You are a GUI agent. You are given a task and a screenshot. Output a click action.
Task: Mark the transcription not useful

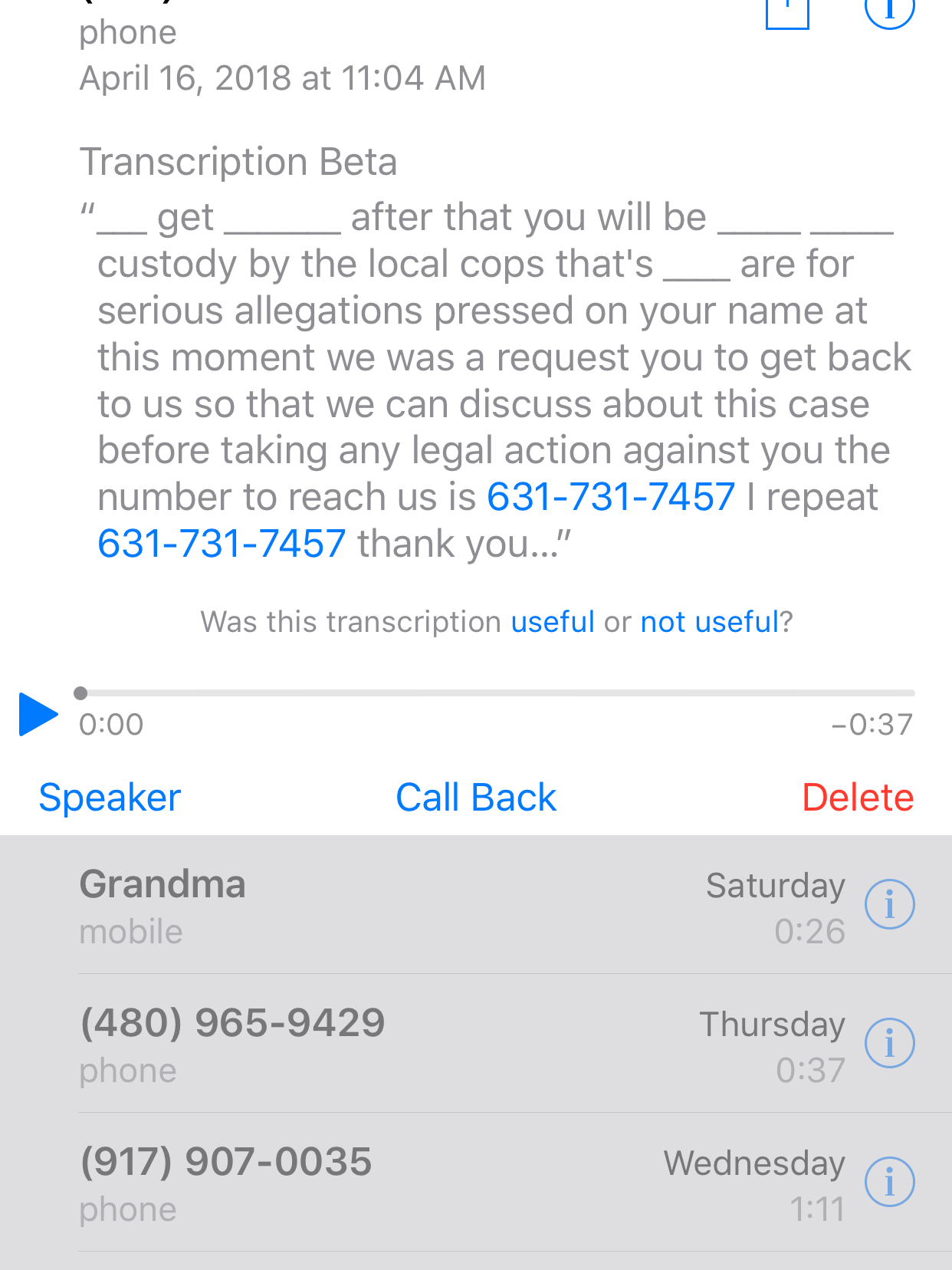click(x=709, y=621)
